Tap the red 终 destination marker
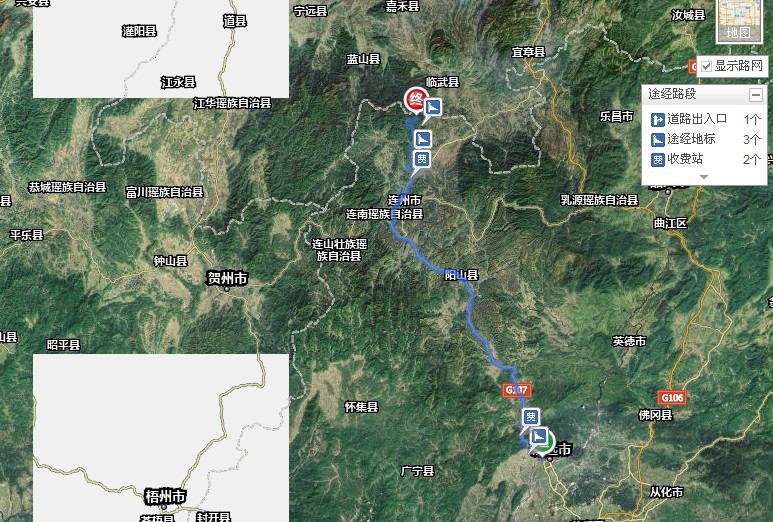The height and width of the screenshot is (522, 773). point(414,98)
